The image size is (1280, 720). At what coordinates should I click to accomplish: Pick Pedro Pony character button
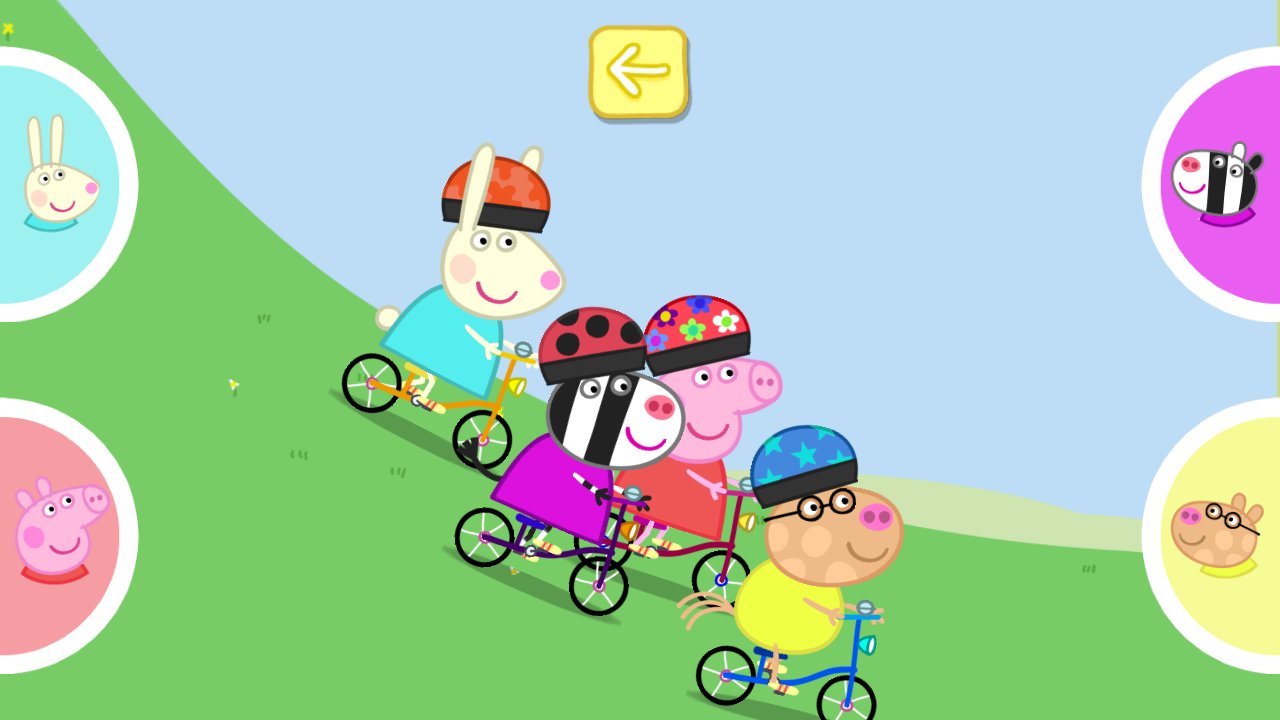point(1220,532)
